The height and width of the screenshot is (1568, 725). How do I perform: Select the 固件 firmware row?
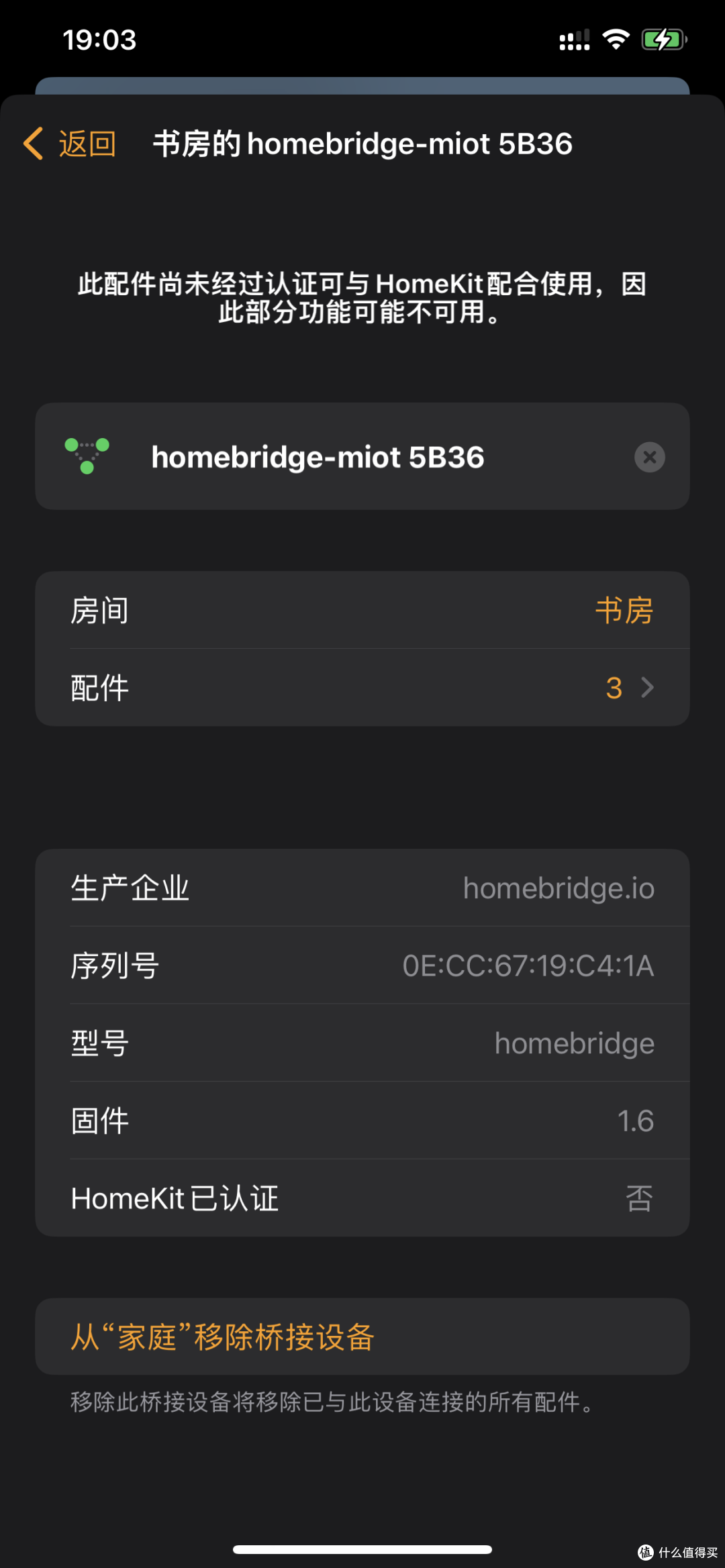click(362, 1120)
